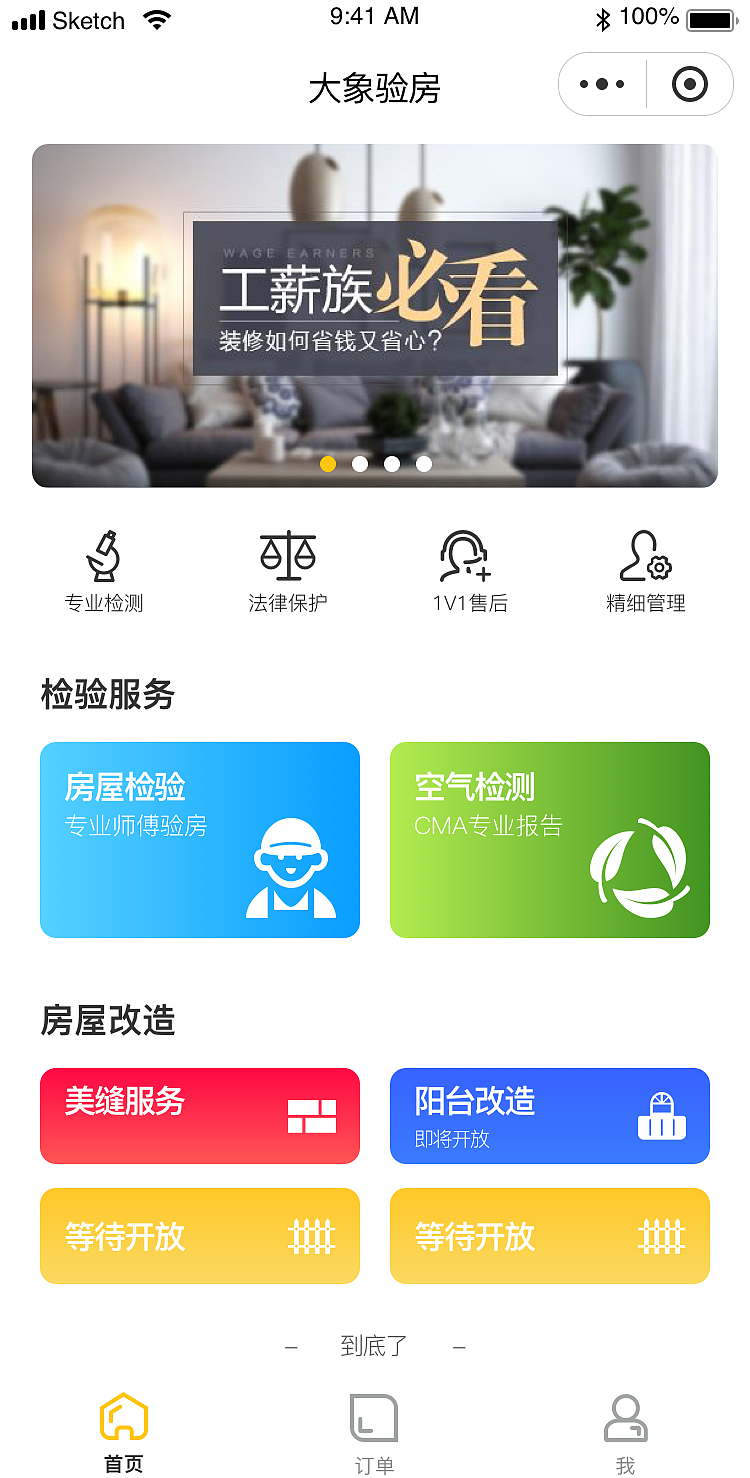Image resolution: width=750 pixels, height=1478 pixels.
Task: Tap the 空气检测 CMA report card
Action: click(x=550, y=839)
